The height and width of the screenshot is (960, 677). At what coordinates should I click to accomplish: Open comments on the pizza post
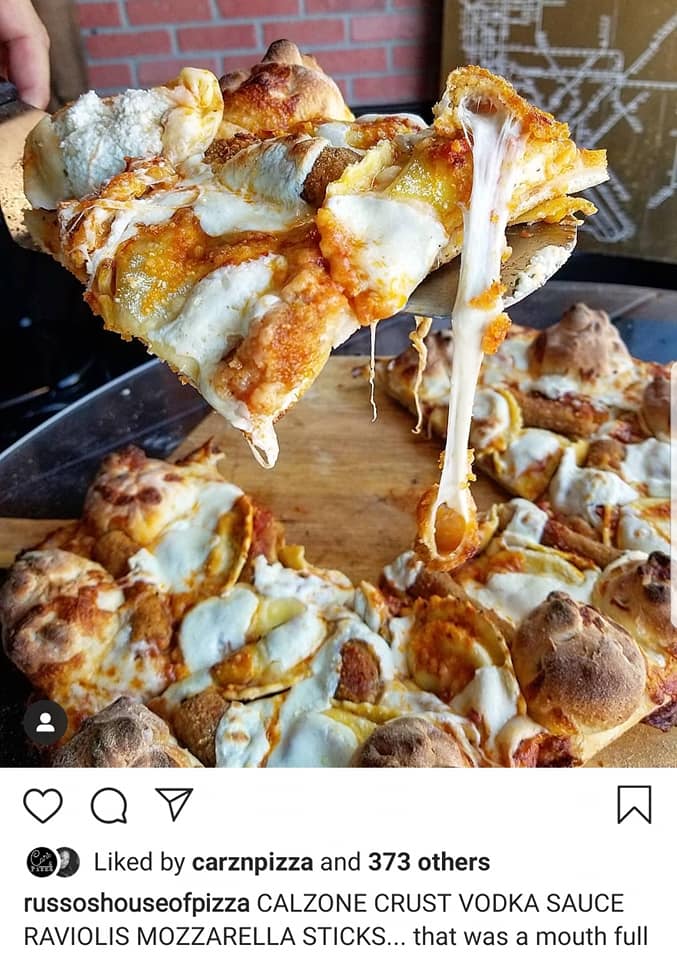tap(108, 805)
